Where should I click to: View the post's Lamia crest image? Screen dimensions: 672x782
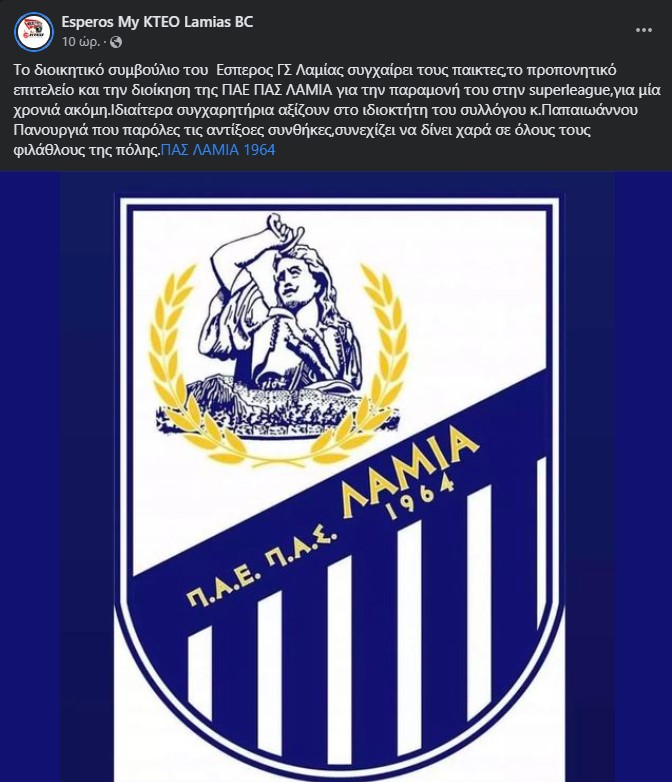(336, 480)
